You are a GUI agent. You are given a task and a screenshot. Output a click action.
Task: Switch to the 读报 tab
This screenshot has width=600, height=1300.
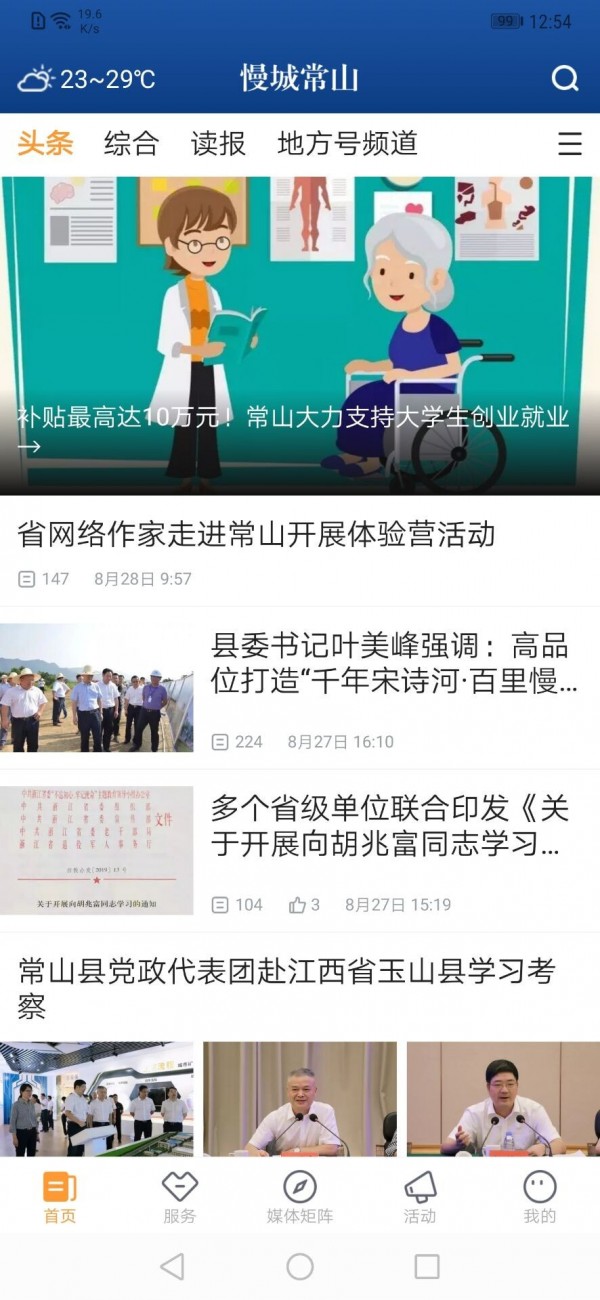218,144
